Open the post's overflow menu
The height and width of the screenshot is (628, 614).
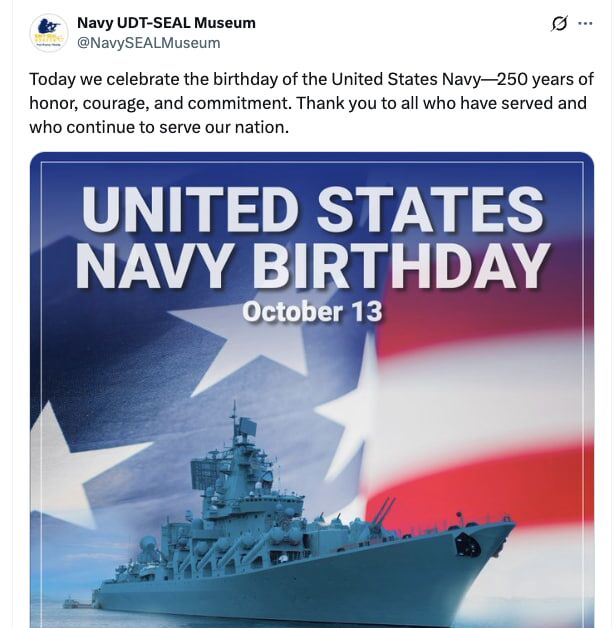pos(585,23)
